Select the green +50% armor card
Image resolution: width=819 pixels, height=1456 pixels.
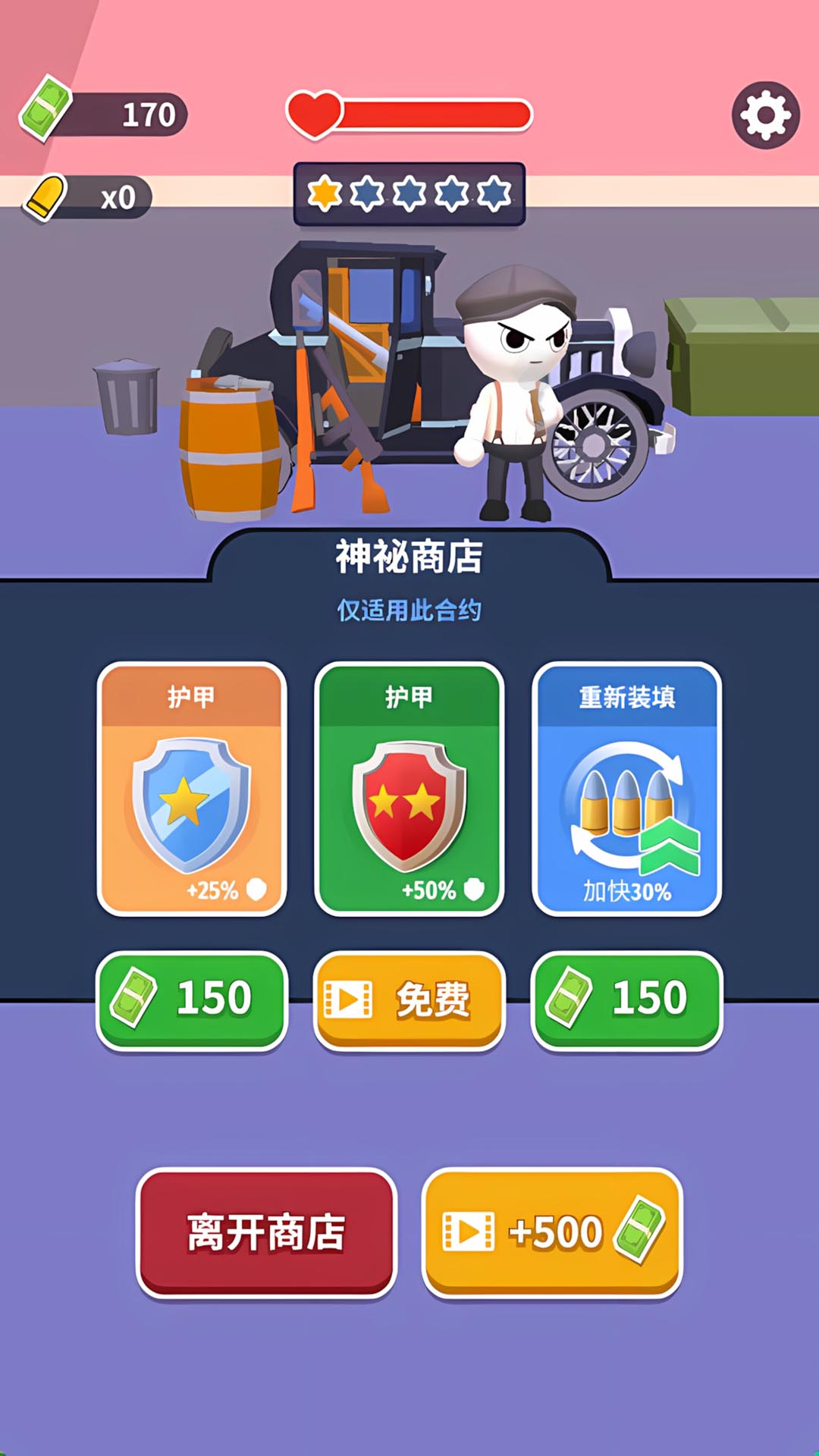click(x=409, y=789)
